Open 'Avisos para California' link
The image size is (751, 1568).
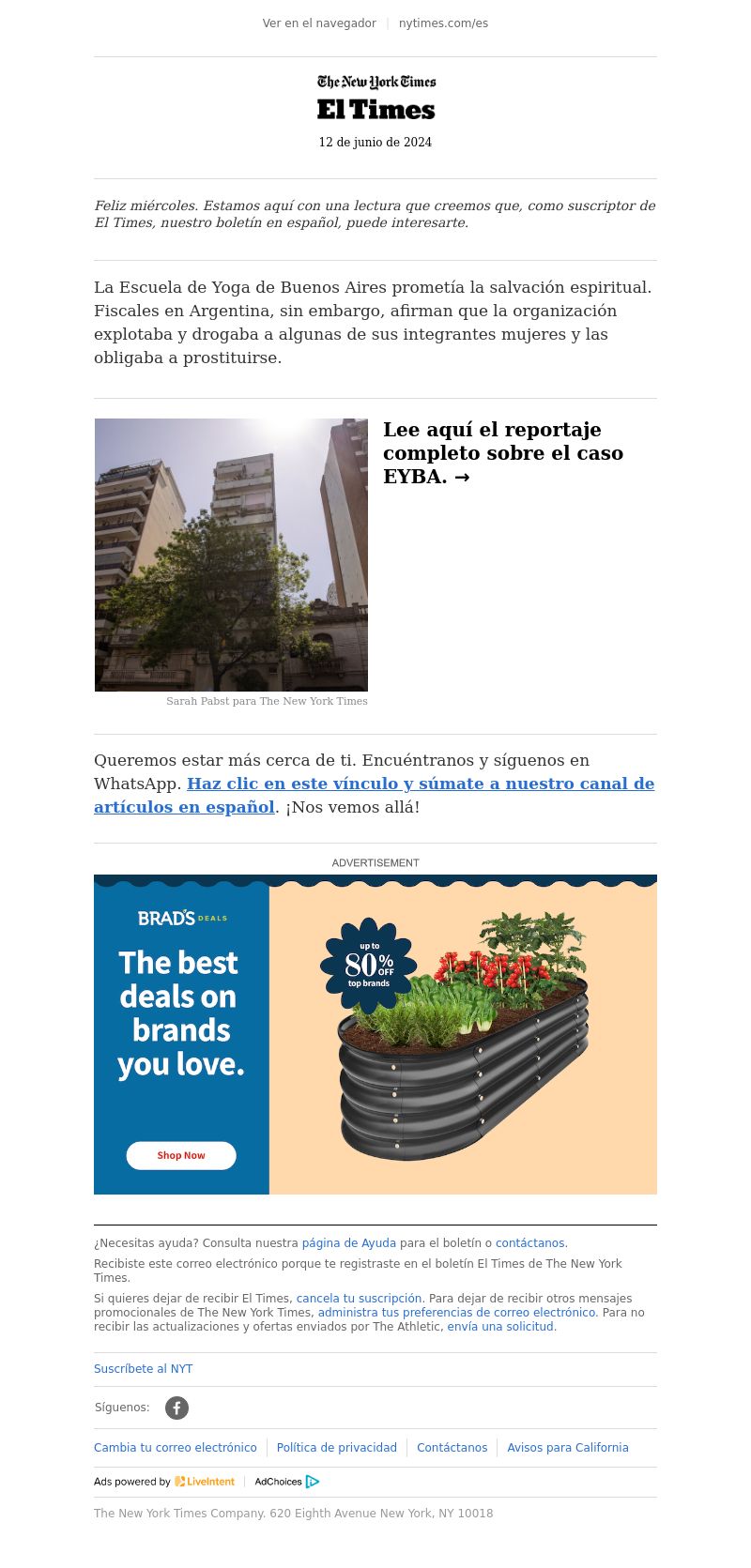pos(567,1448)
